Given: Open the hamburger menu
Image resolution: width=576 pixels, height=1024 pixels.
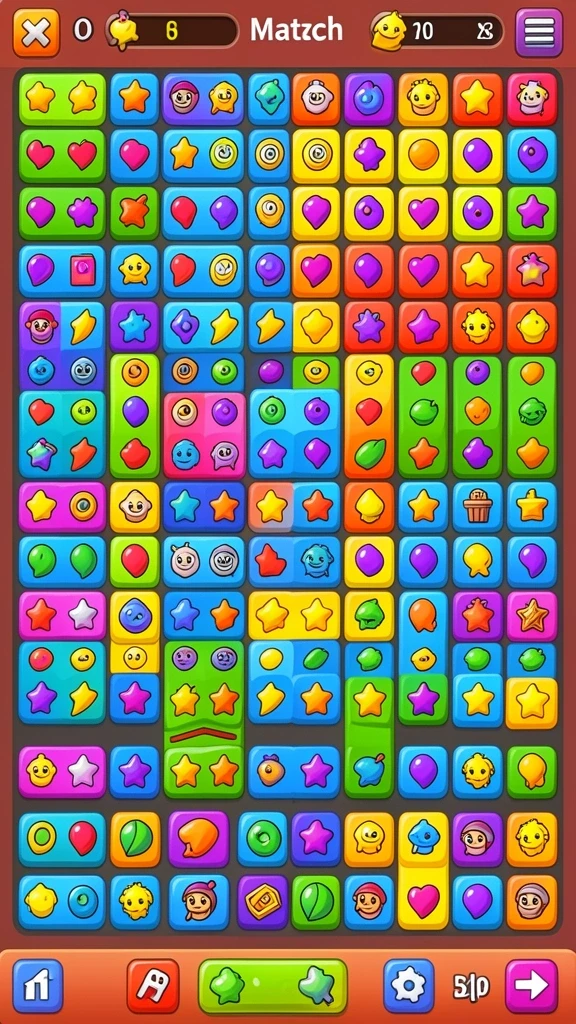Looking at the screenshot, I should pos(539,31).
